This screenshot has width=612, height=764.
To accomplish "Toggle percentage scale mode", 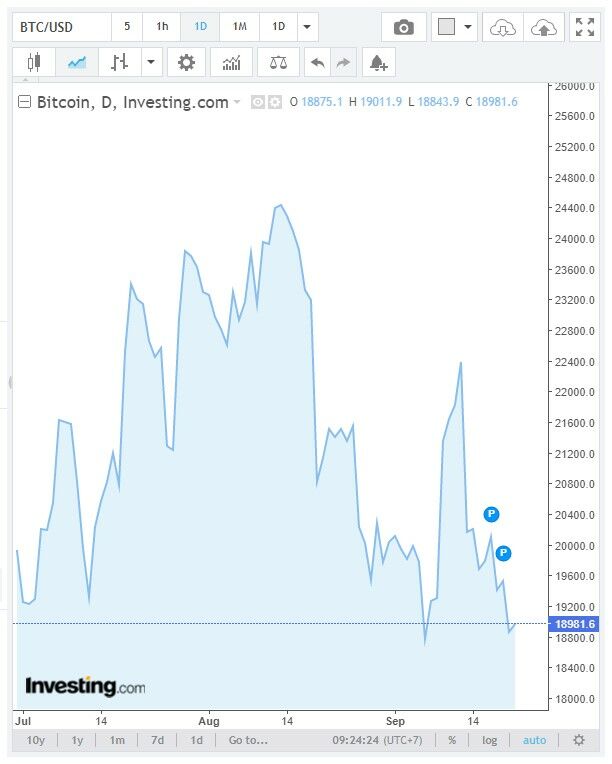I will pyautogui.click(x=452, y=740).
